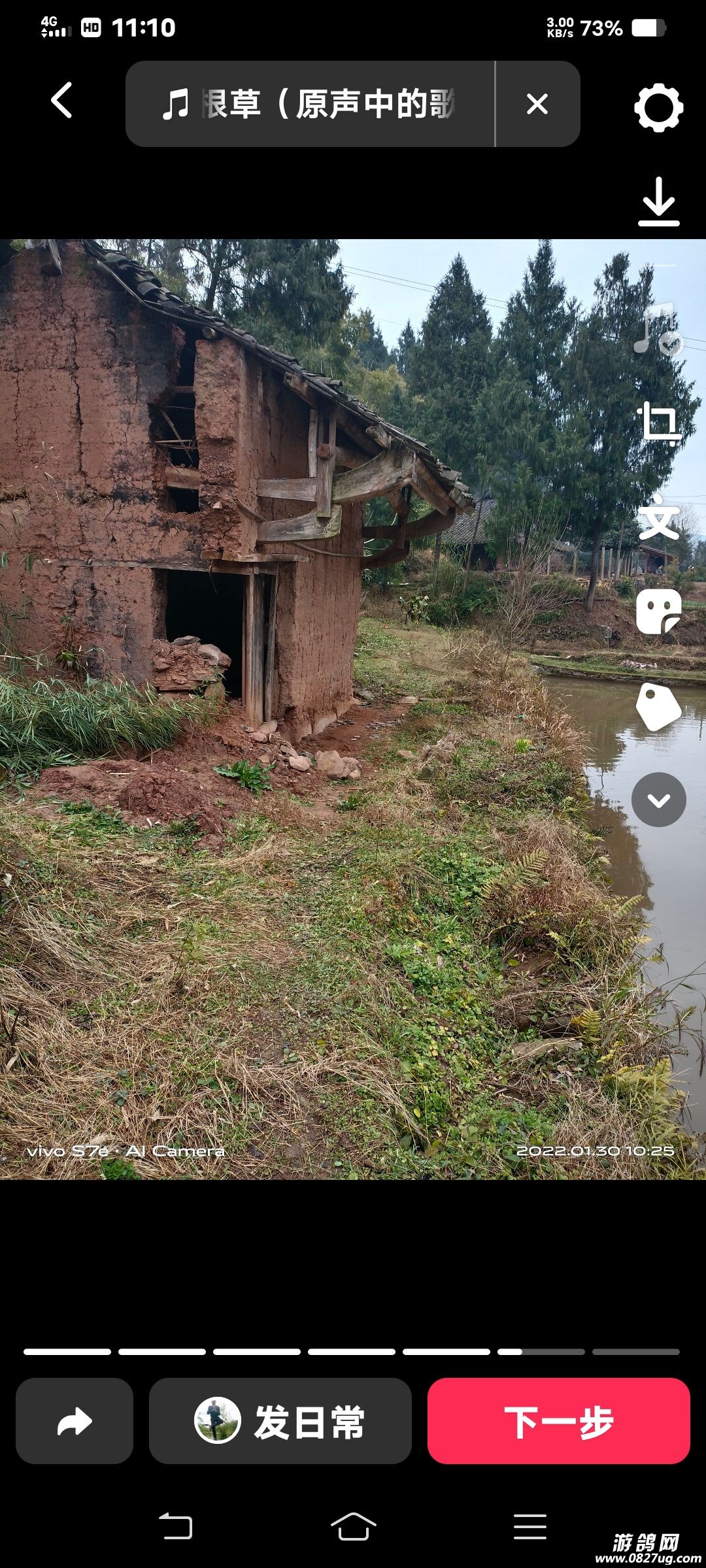Share using the arrow button
706x1568 pixels.
tap(75, 1421)
